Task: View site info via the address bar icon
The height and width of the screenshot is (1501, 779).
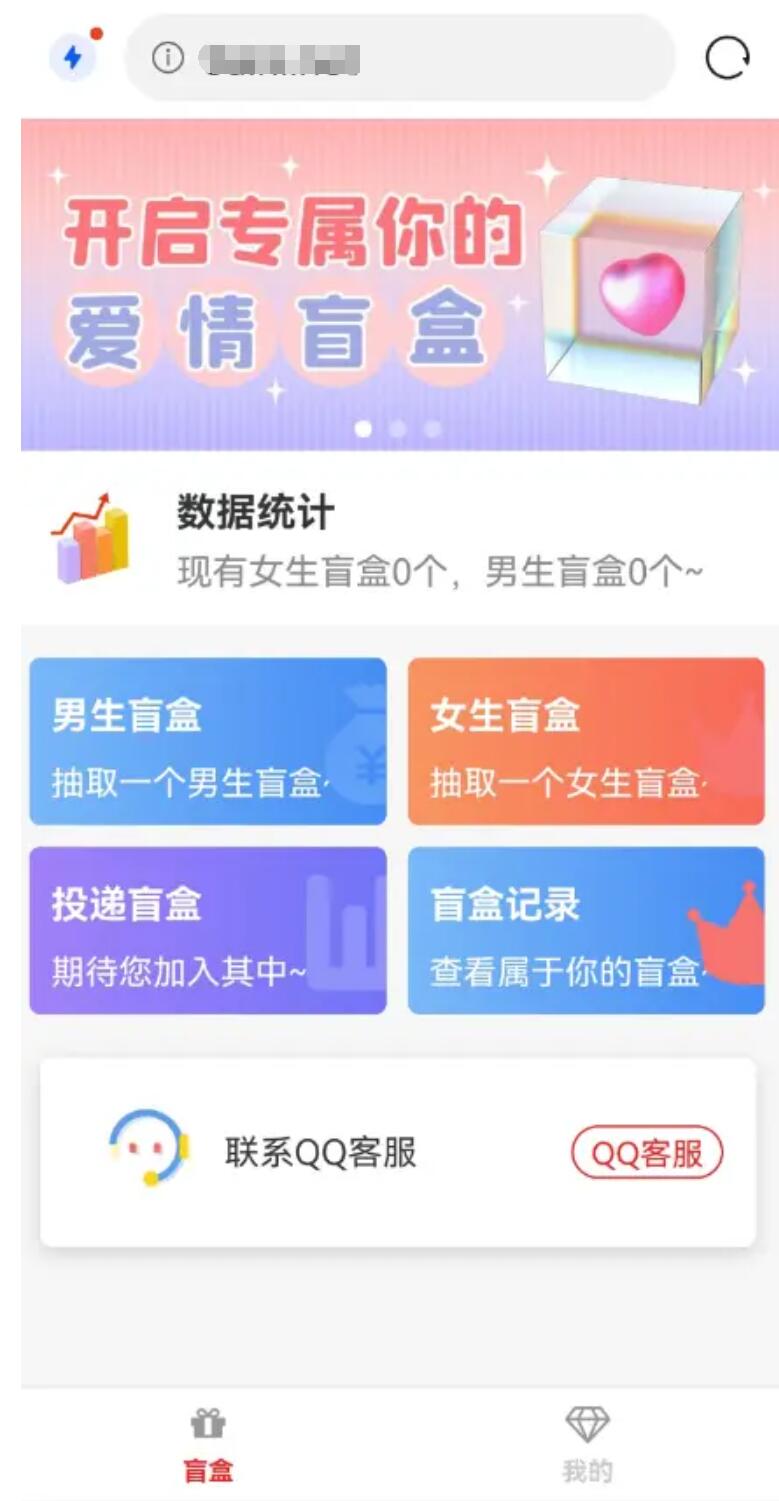Action: point(168,59)
